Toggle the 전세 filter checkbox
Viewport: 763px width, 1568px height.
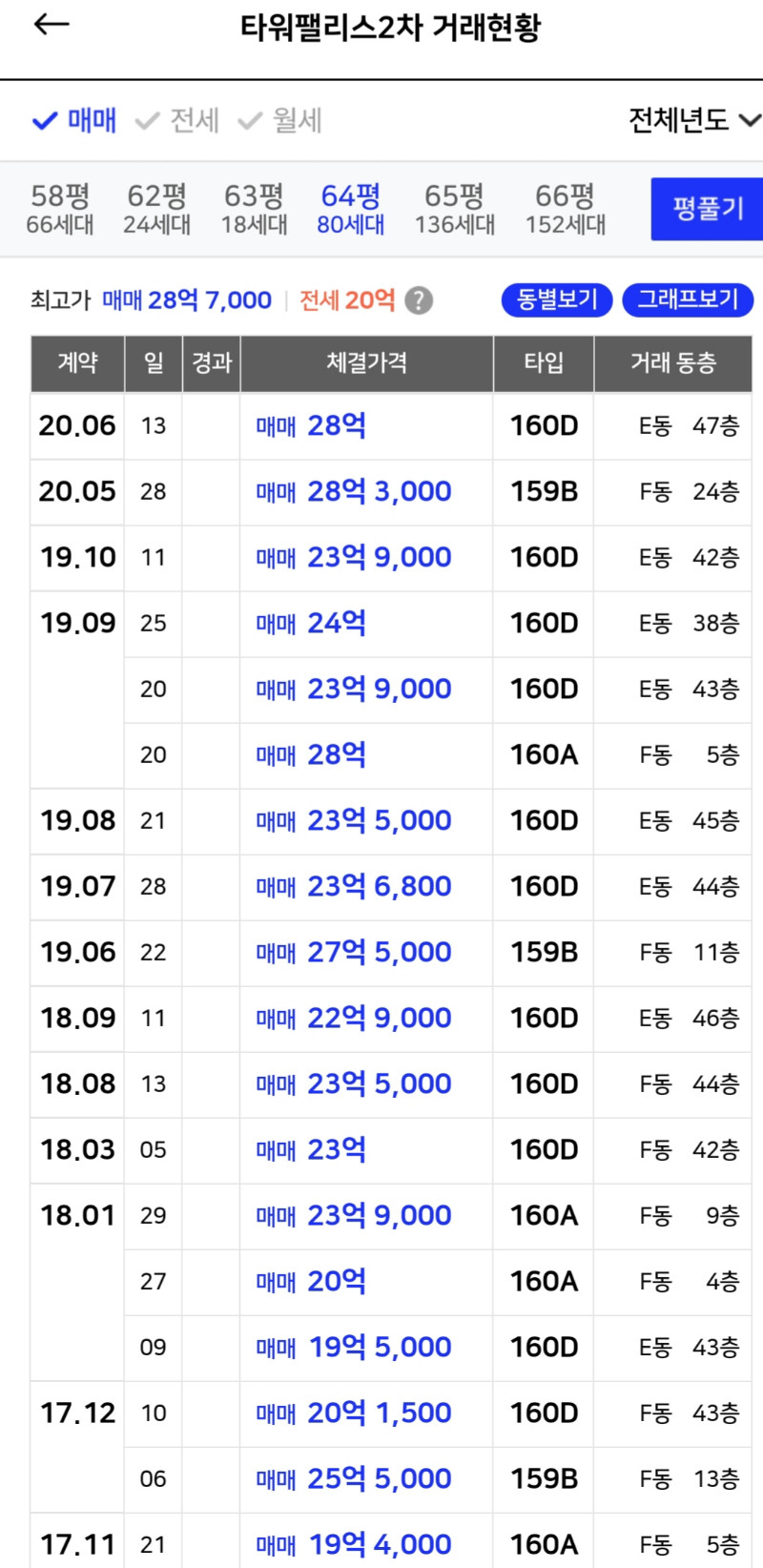177,120
